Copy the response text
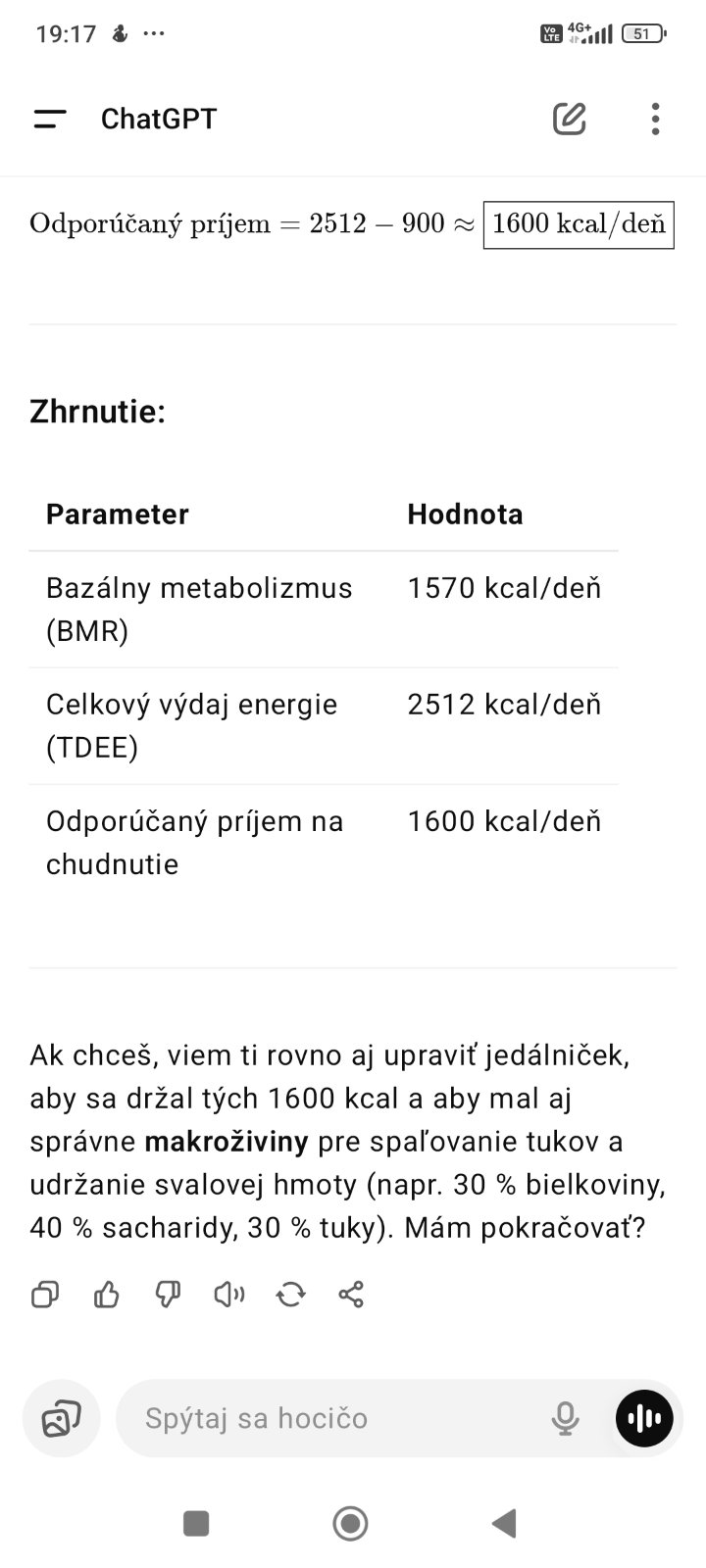This screenshot has height=1568, width=706. tap(45, 1295)
